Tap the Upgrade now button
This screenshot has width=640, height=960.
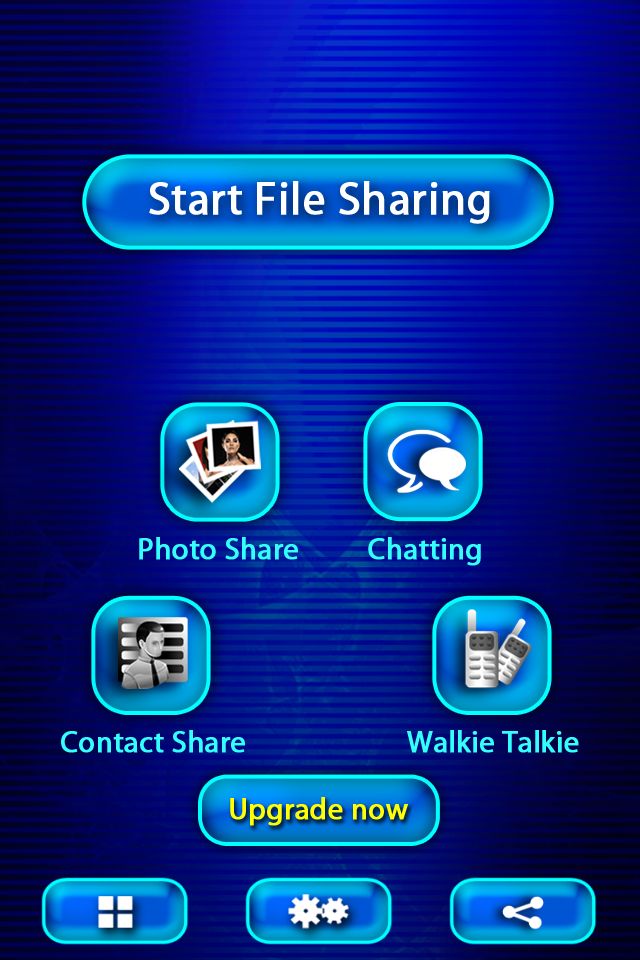click(x=319, y=810)
